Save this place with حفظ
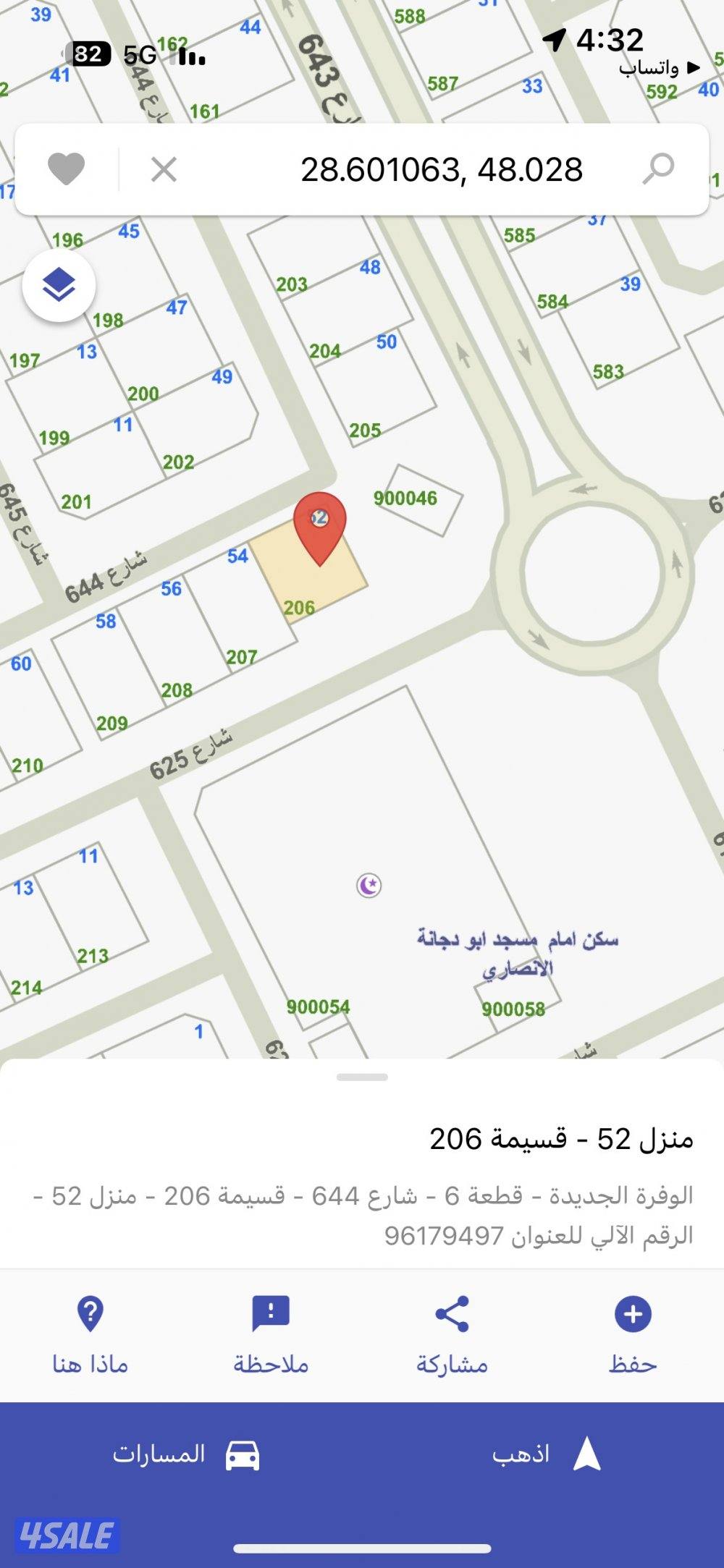This screenshot has height=1568, width=724. pos(633,1336)
